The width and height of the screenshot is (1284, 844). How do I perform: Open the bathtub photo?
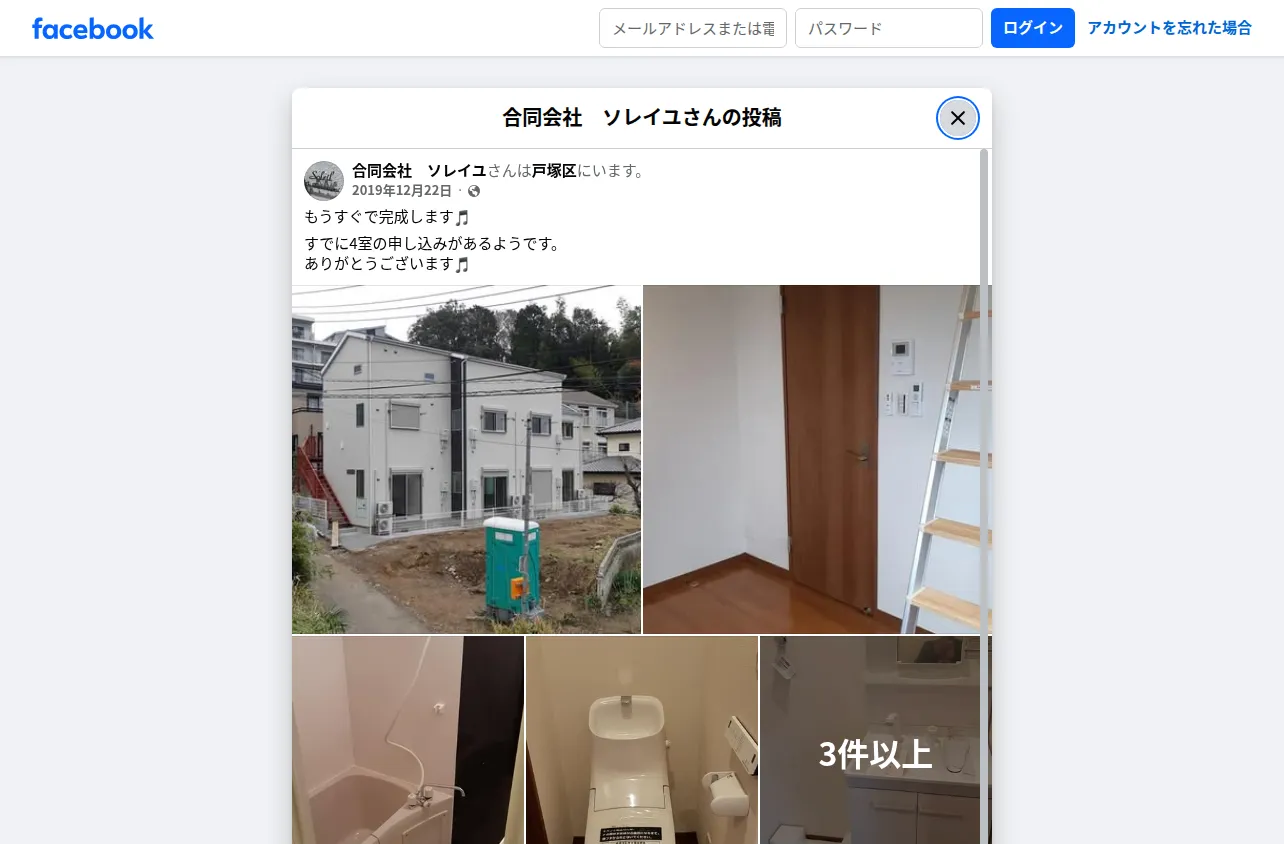click(408, 740)
